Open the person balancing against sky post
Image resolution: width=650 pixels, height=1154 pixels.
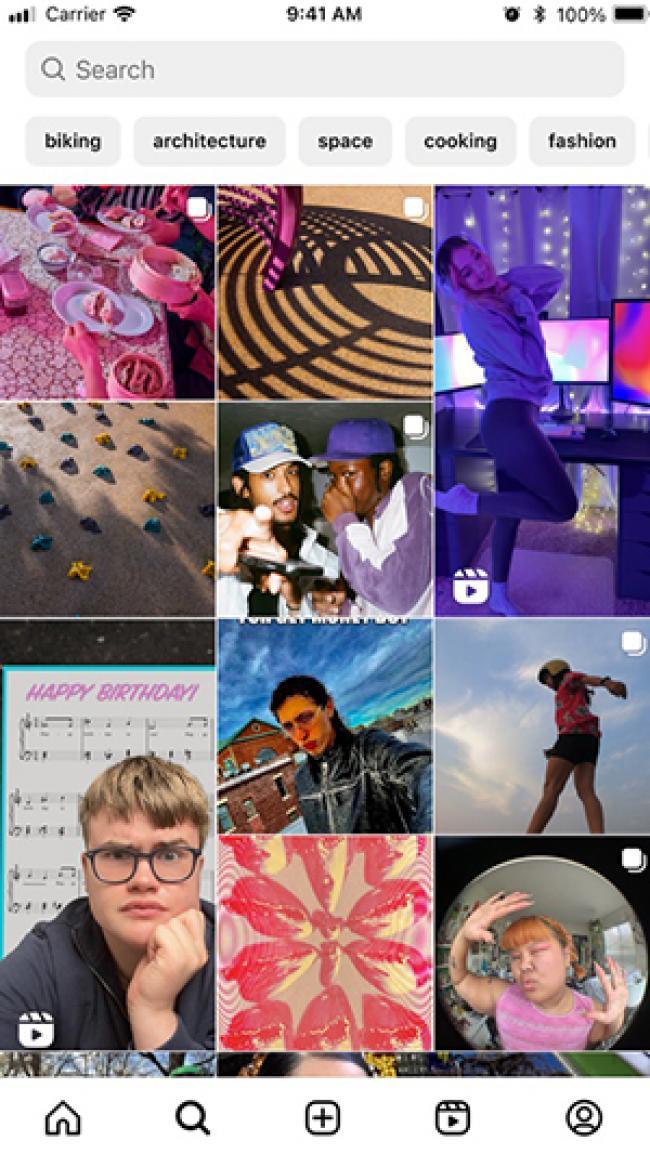[x=542, y=725]
